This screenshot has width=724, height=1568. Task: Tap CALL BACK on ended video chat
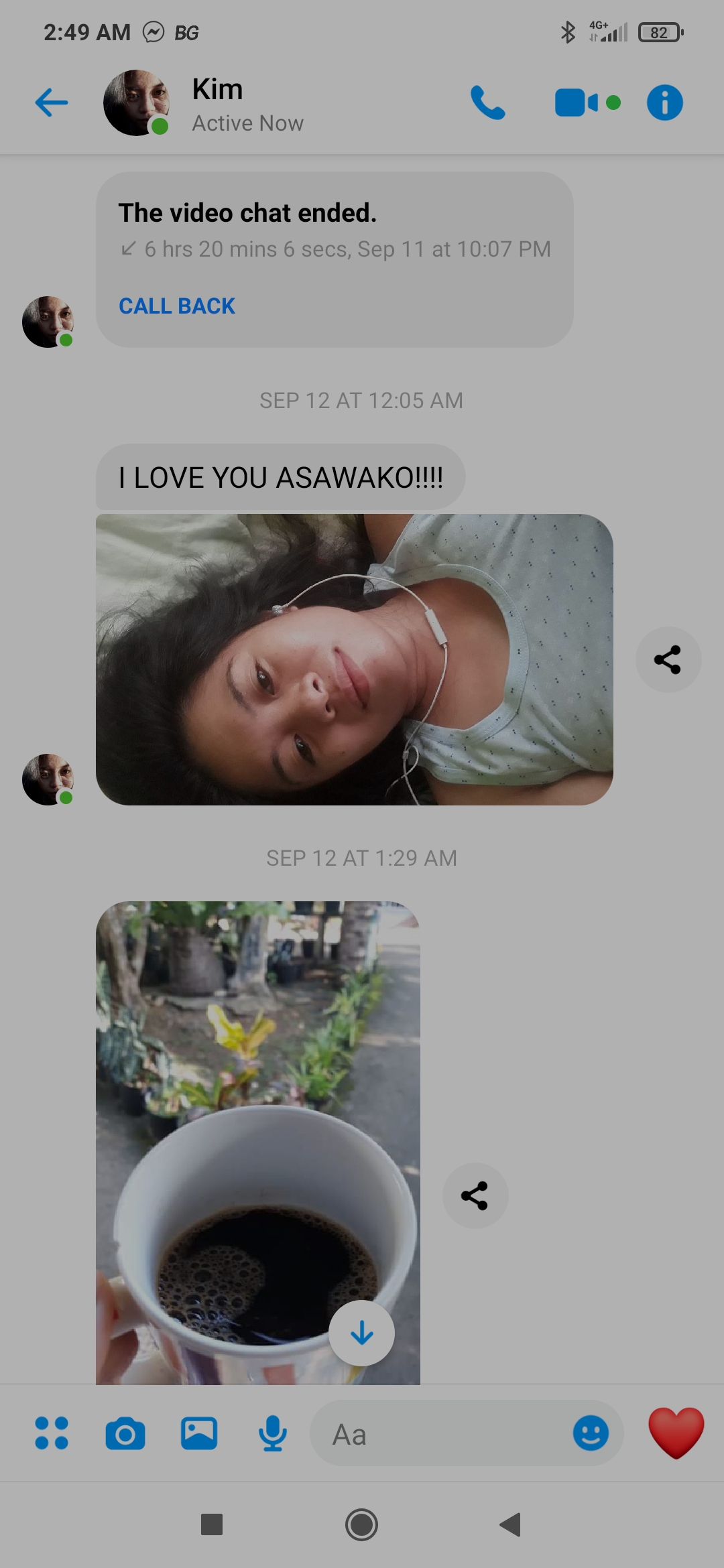coord(176,306)
